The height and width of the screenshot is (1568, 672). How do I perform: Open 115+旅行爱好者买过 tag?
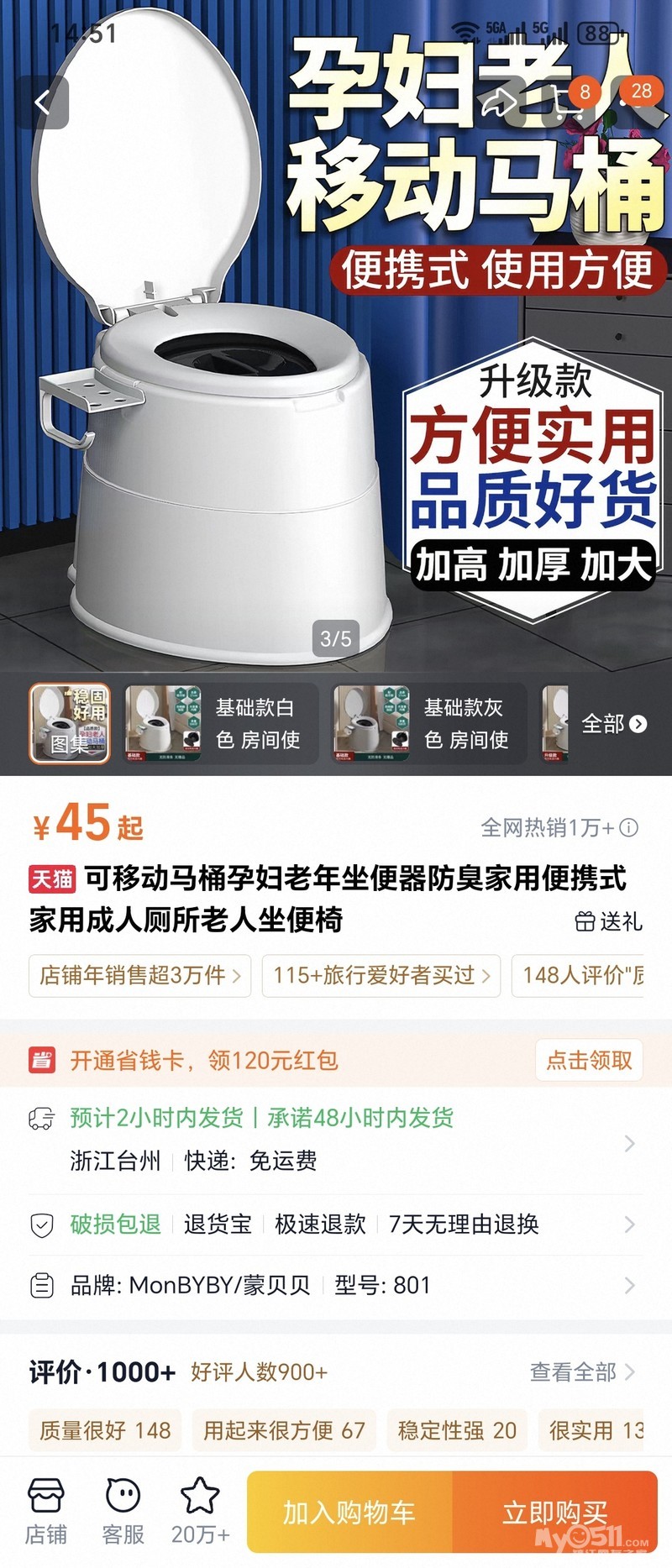(381, 975)
